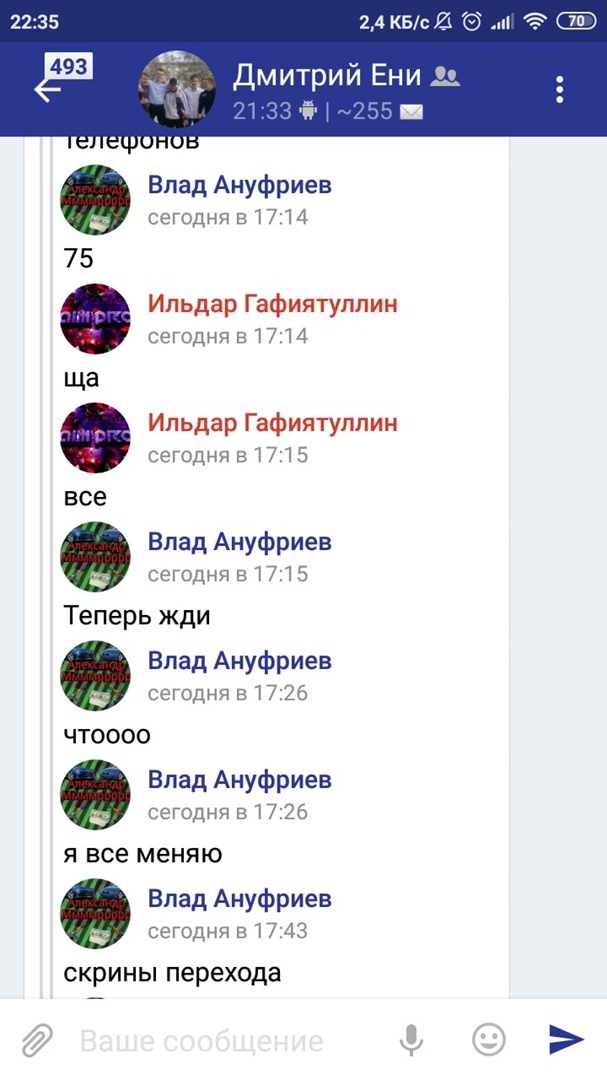Image resolution: width=607 pixels, height=1080 pixels.
Task: Tap Влад Ануфриев's avatar beside "Теперь жди"
Action: [96, 557]
